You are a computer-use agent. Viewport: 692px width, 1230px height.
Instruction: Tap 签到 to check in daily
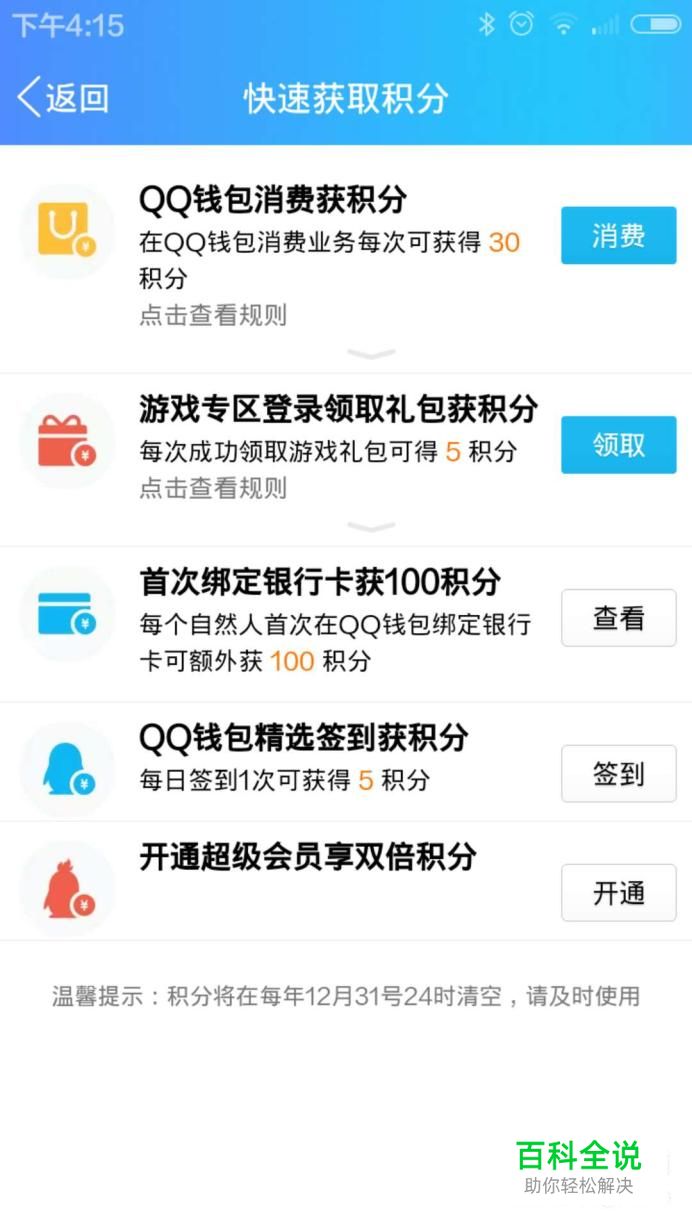coord(618,774)
